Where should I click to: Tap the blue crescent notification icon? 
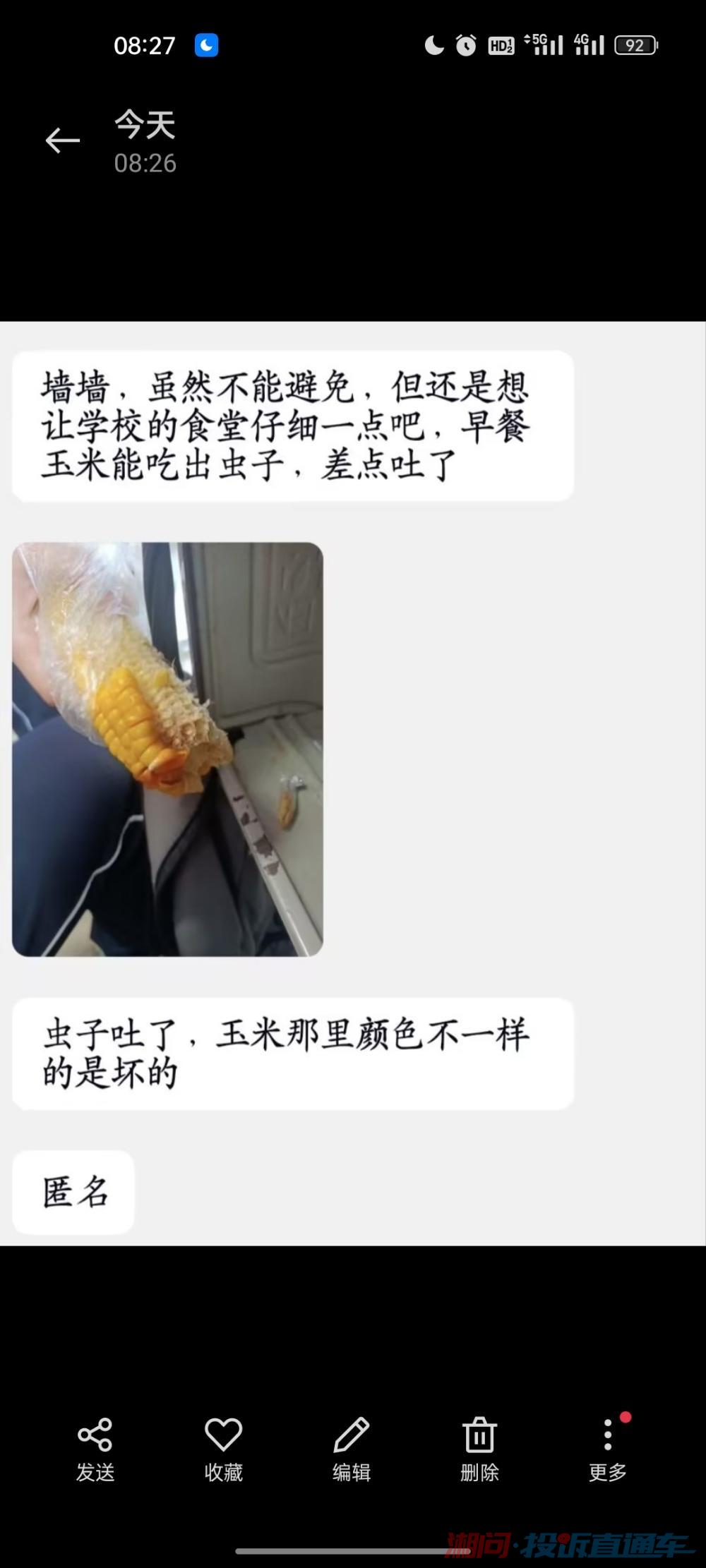[205, 45]
